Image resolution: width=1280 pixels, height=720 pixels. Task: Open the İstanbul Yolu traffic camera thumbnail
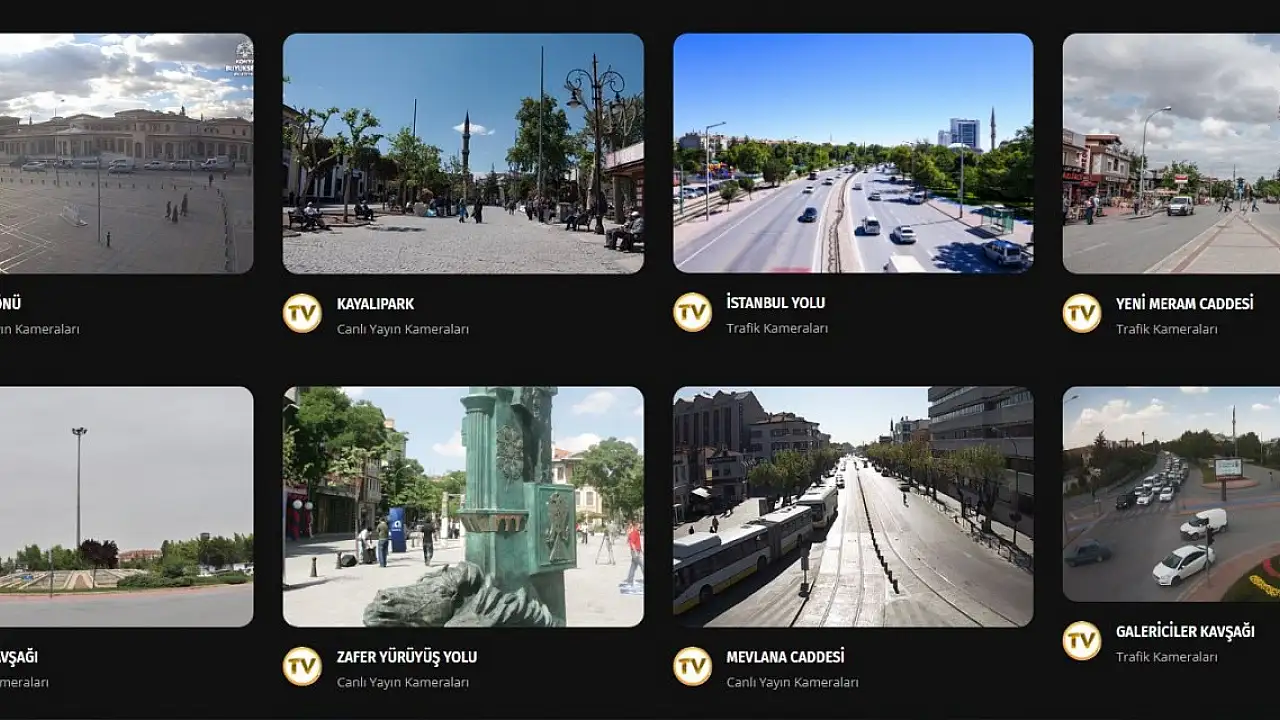click(x=853, y=153)
